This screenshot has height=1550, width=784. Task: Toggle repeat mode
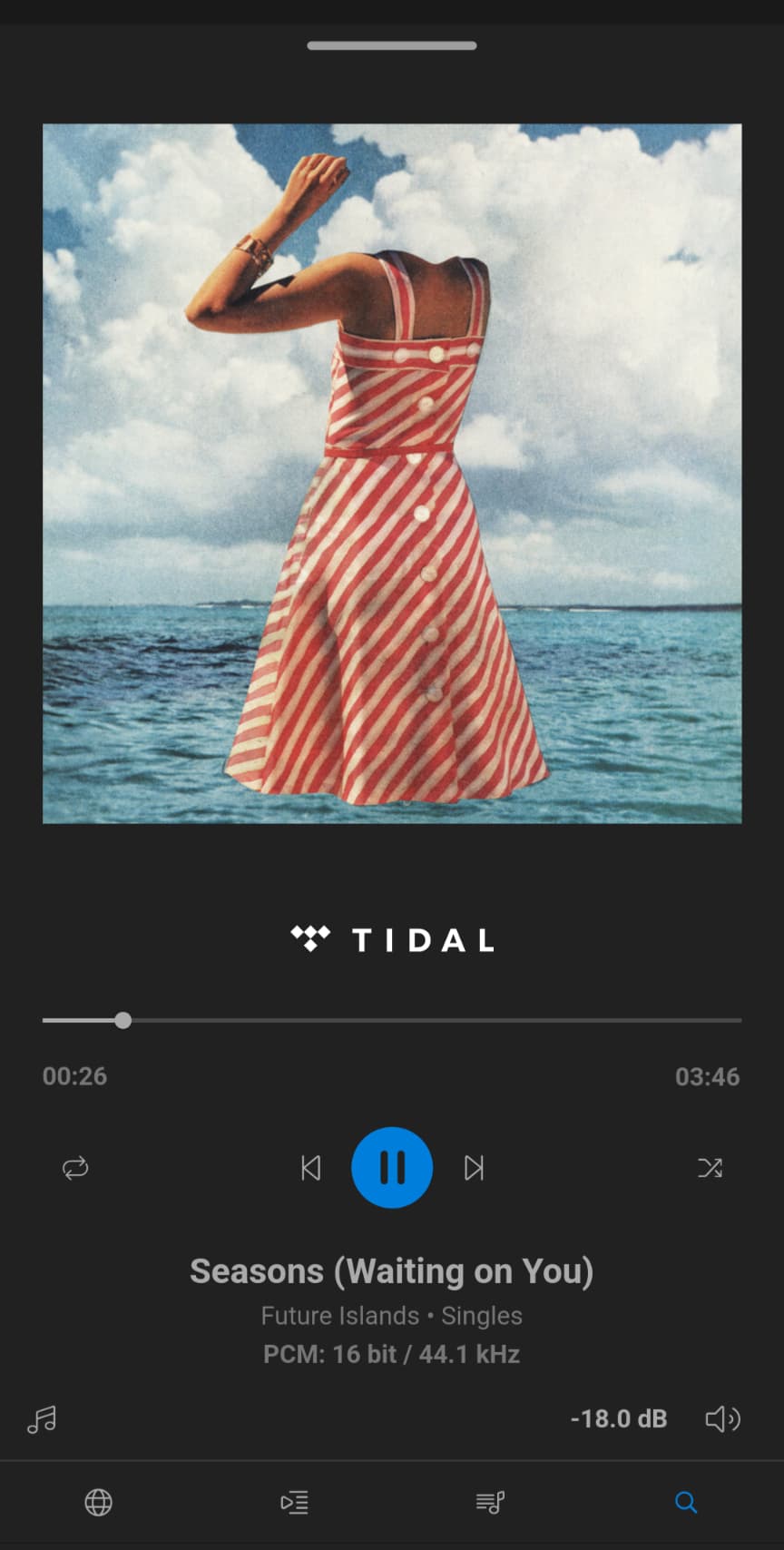(75, 1167)
